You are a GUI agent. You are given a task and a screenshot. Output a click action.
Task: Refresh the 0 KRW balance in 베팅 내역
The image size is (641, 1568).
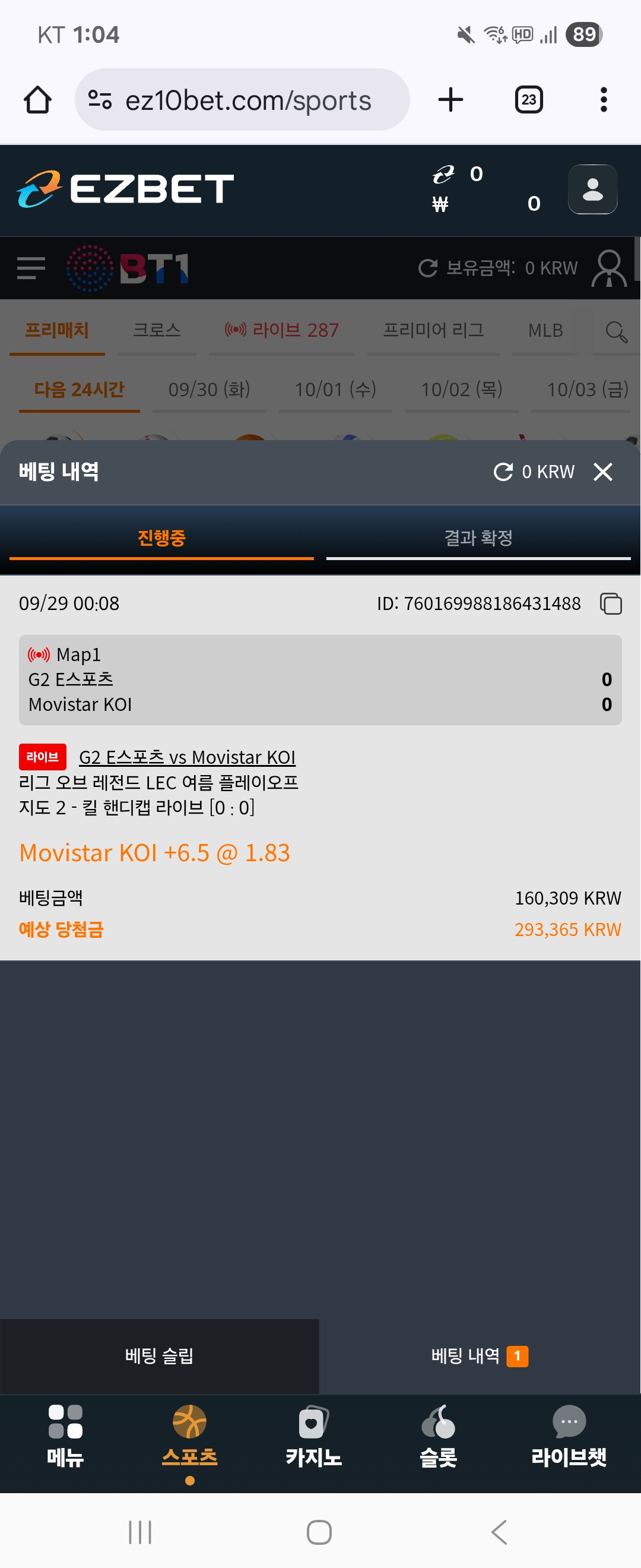[x=503, y=472]
